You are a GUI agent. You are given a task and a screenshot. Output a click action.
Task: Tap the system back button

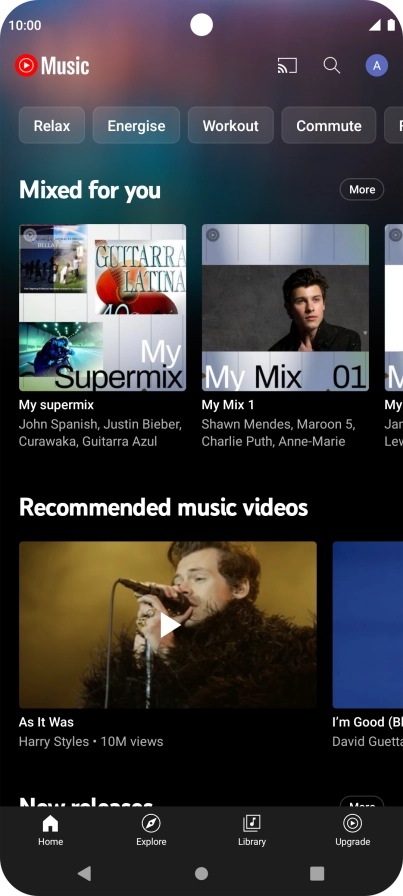[x=85, y=873]
